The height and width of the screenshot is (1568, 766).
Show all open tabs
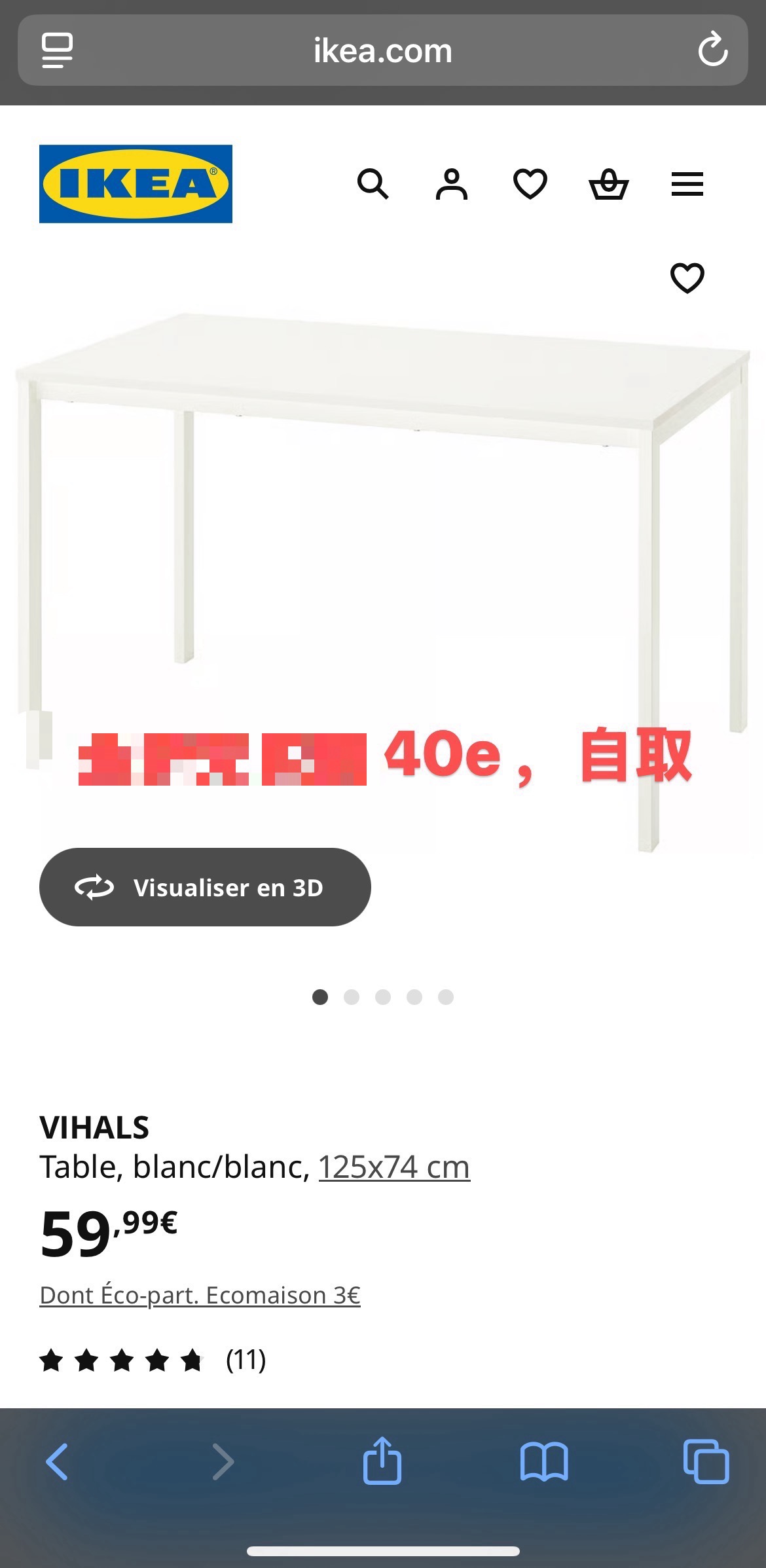coord(706,1461)
